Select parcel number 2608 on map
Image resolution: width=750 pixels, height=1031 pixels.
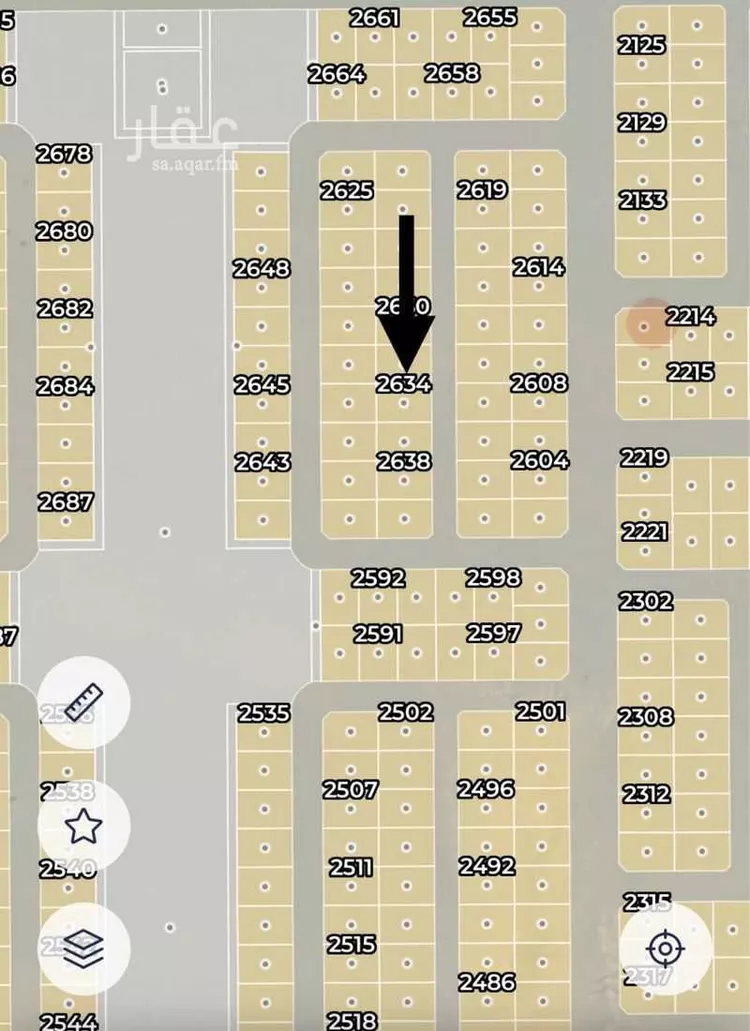539,383
